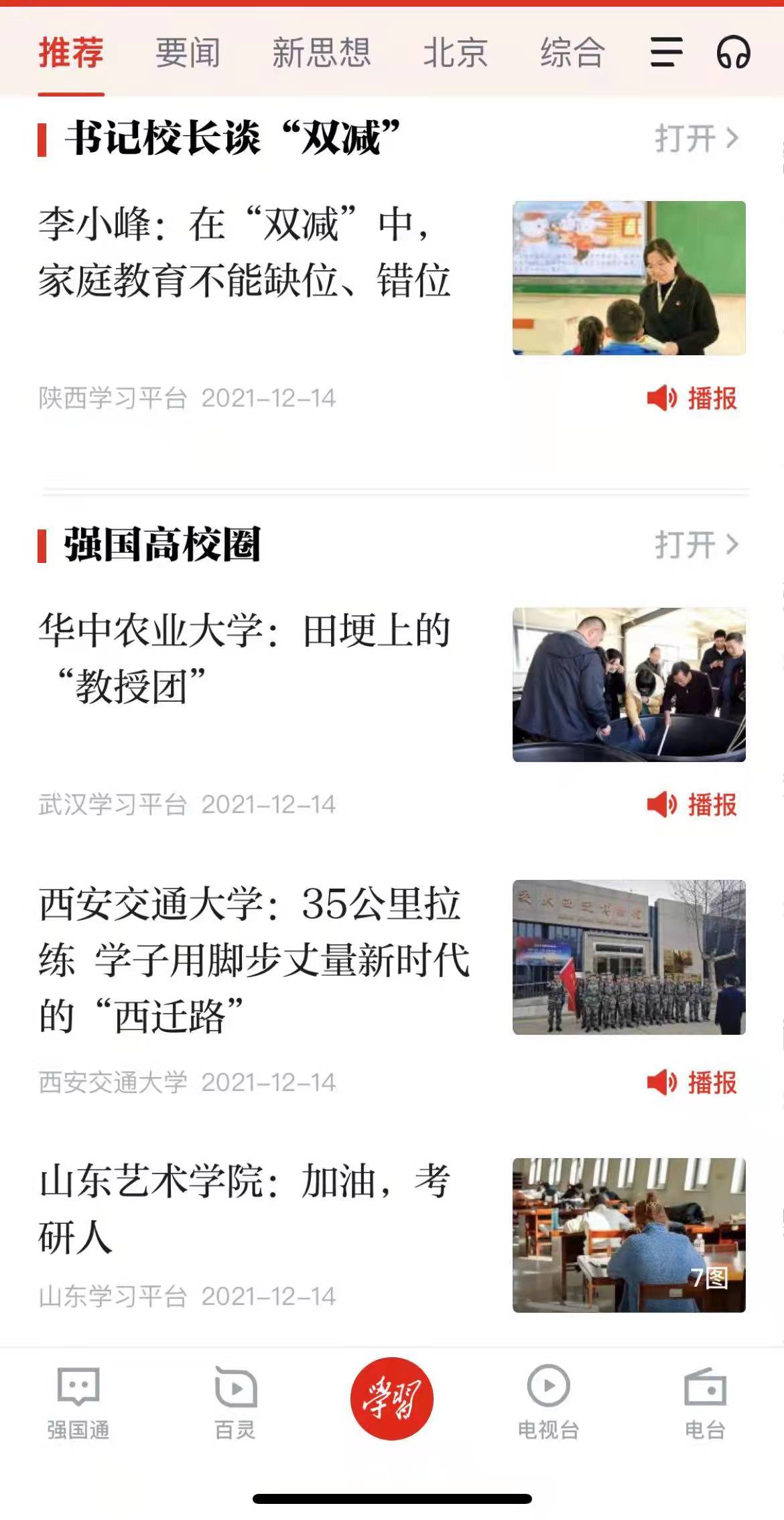Switch to the 新思想 tab
This screenshot has width=784, height=1520.
(321, 53)
